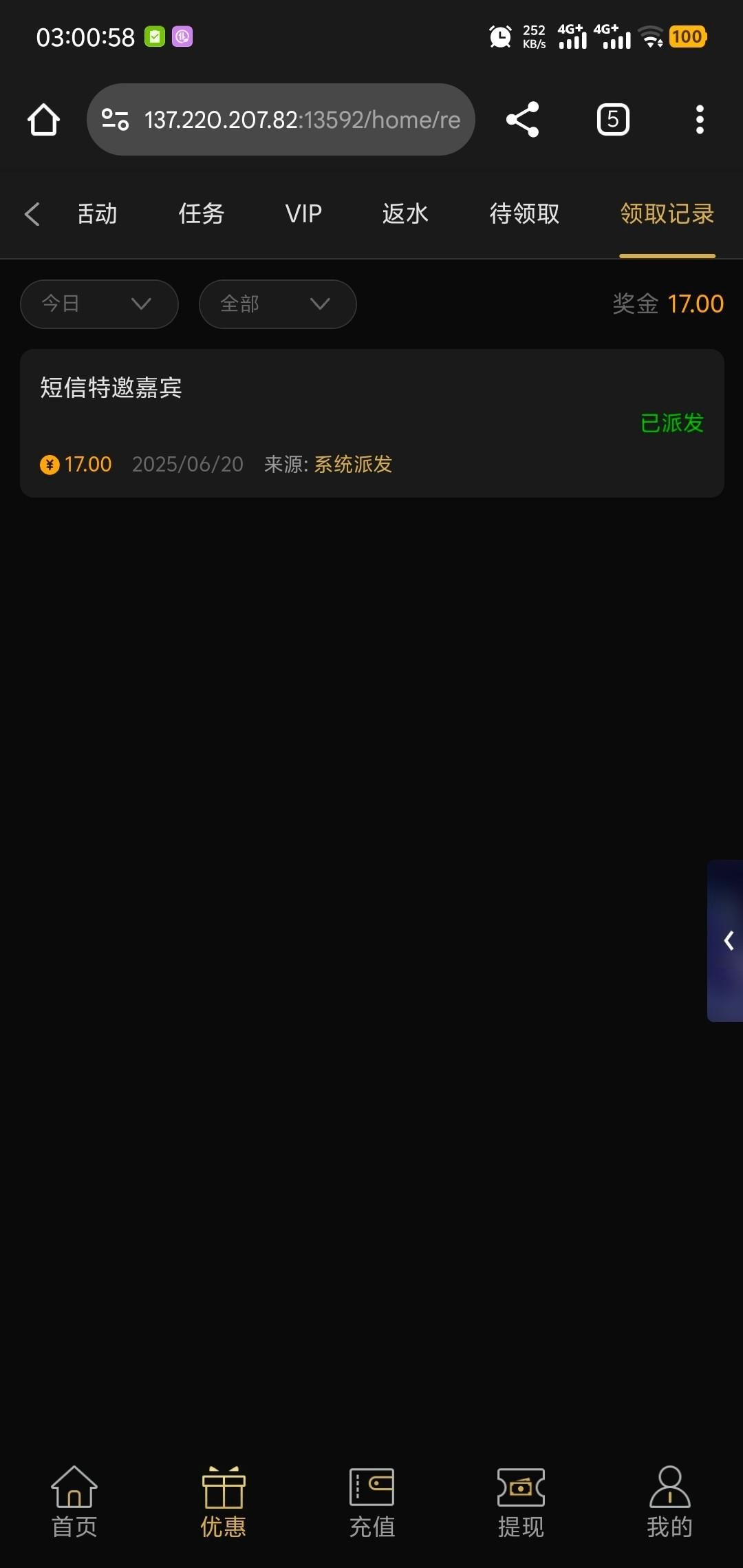This screenshot has height=1568, width=743.
Task: Switch to the 待领取 tab
Action: coord(524,214)
